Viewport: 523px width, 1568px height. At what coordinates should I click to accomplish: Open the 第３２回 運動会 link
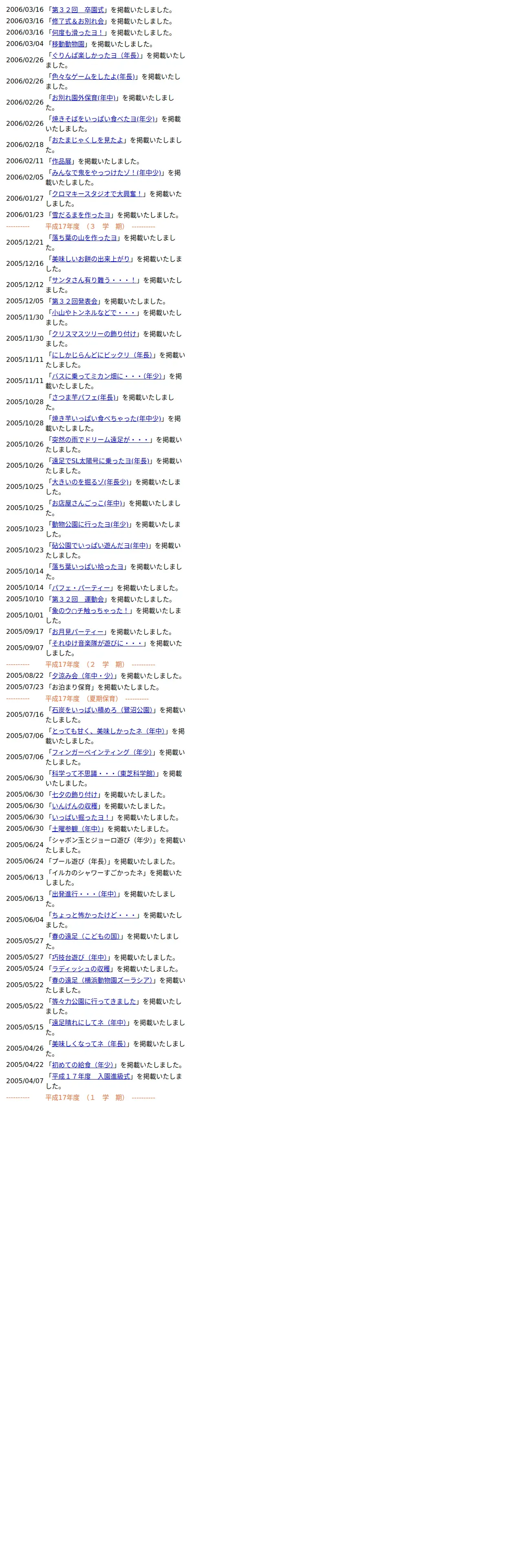coord(77,600)
